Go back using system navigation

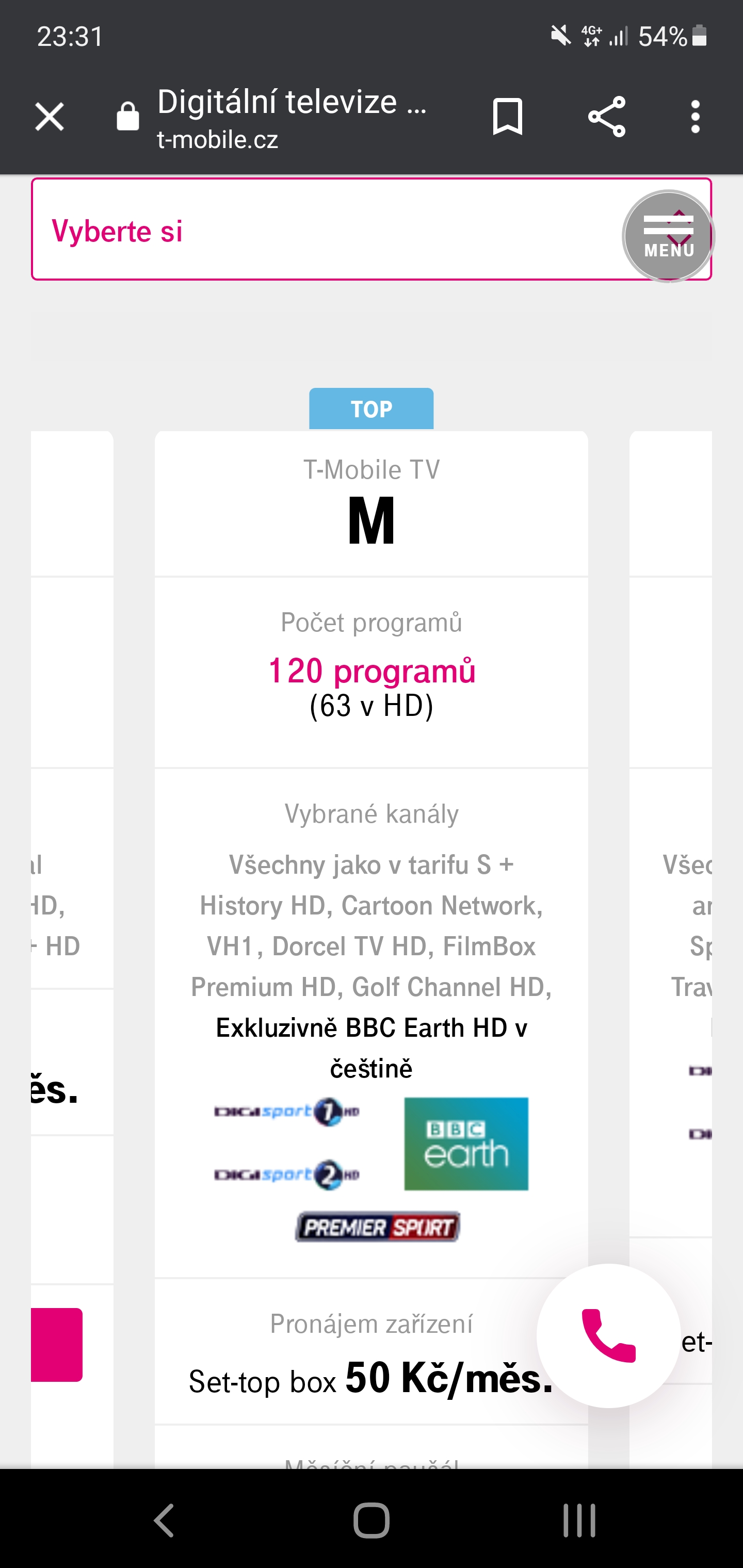pos(164,1521)
